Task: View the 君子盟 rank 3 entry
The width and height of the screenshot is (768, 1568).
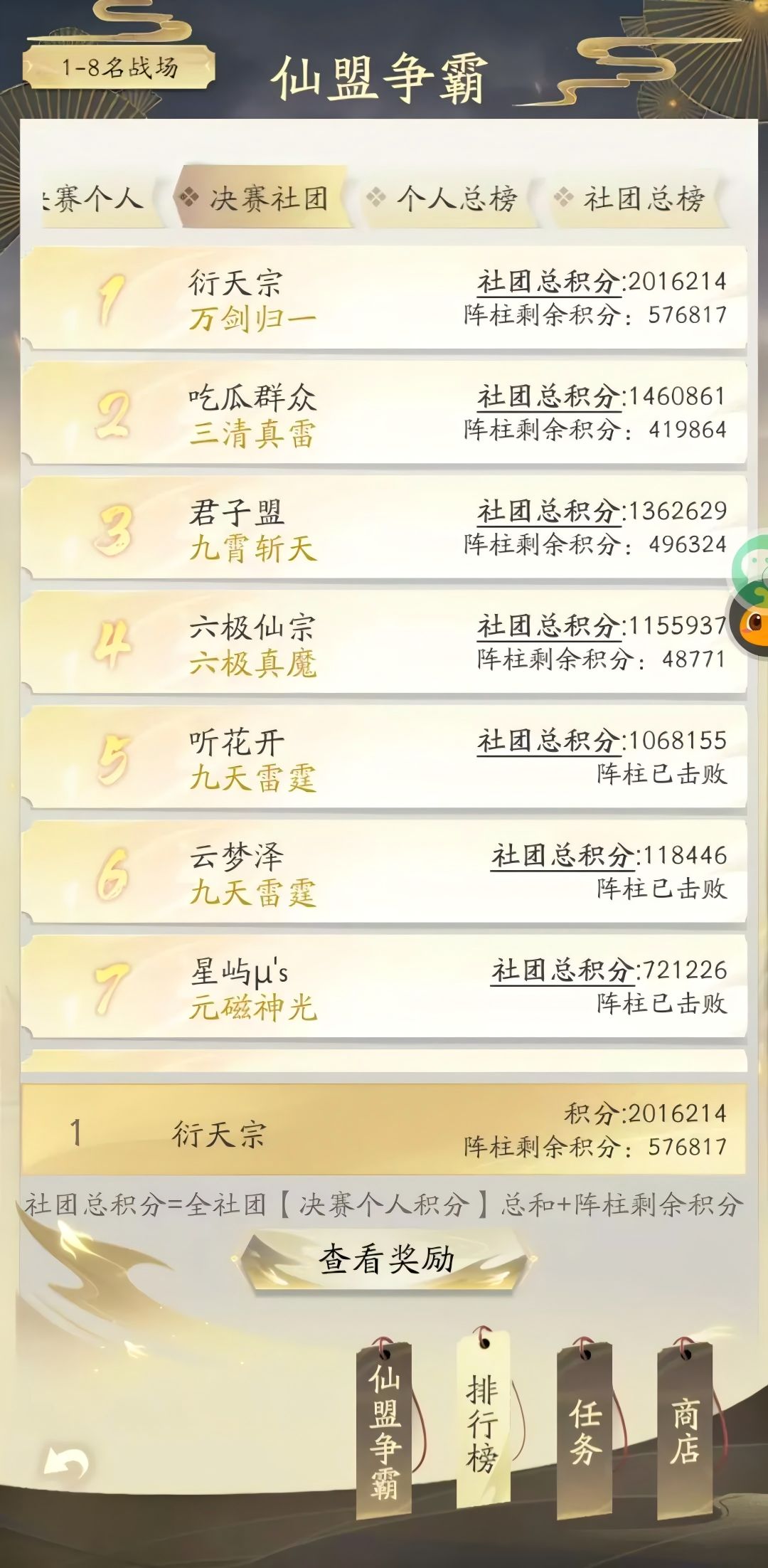Action: tap(384, 530)
